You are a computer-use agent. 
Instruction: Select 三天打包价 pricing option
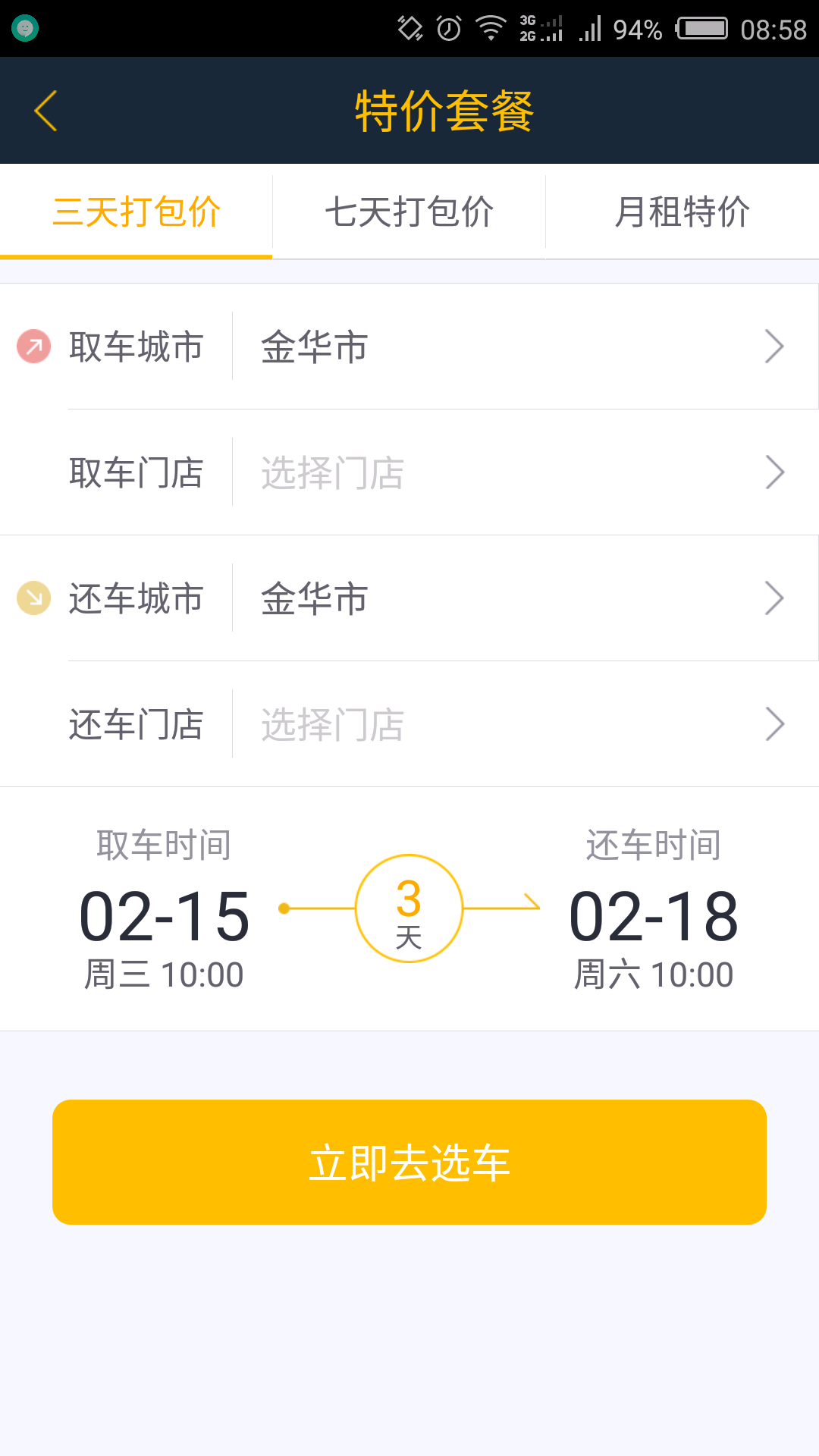(x=136, y=212)
